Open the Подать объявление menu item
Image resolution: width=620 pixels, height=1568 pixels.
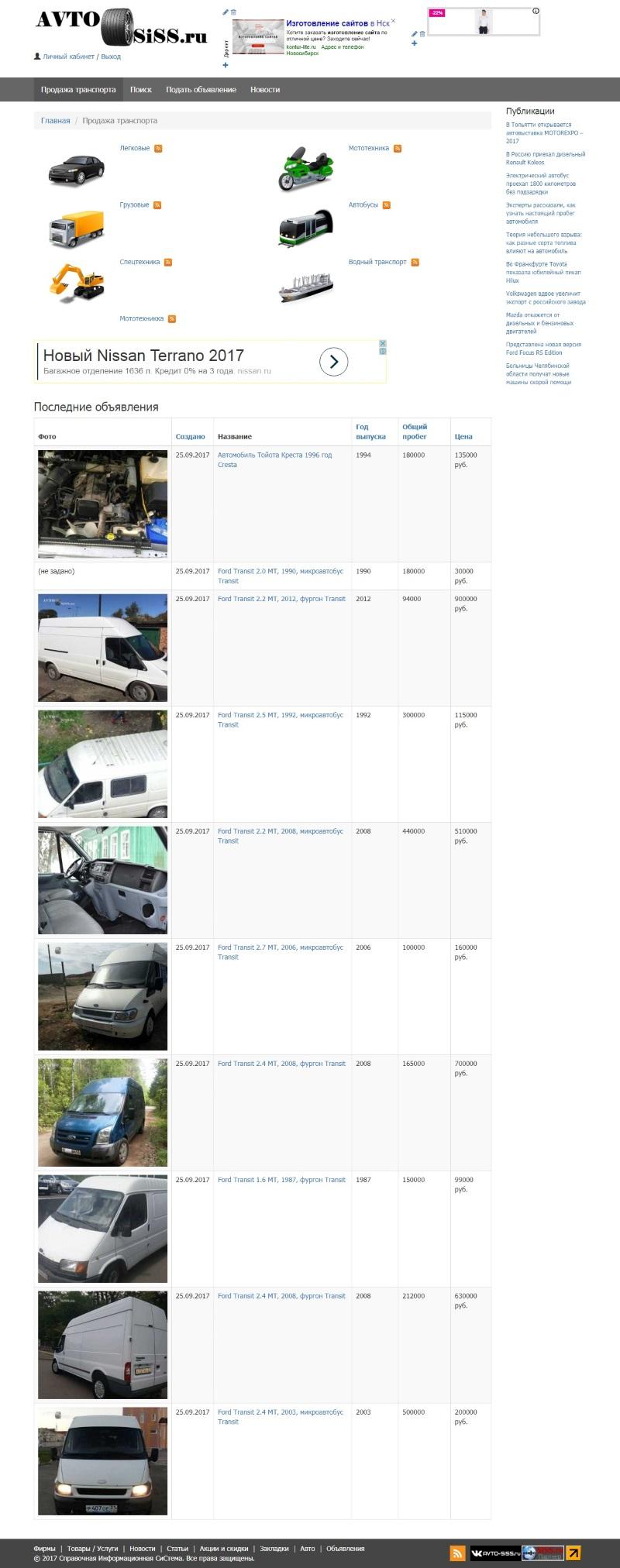tap(201, 90)
